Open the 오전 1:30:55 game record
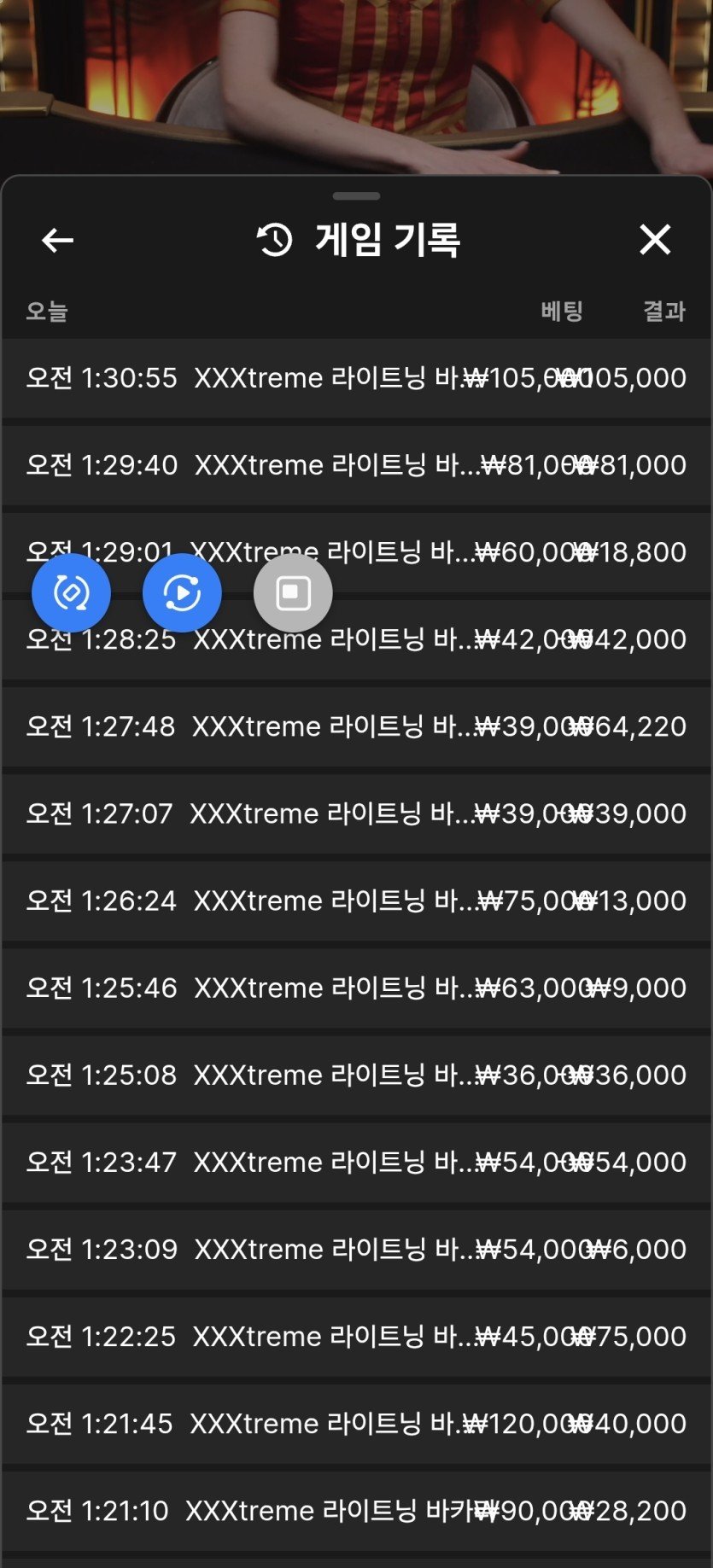Viewport: 713px width, 1568px height. 356,378
